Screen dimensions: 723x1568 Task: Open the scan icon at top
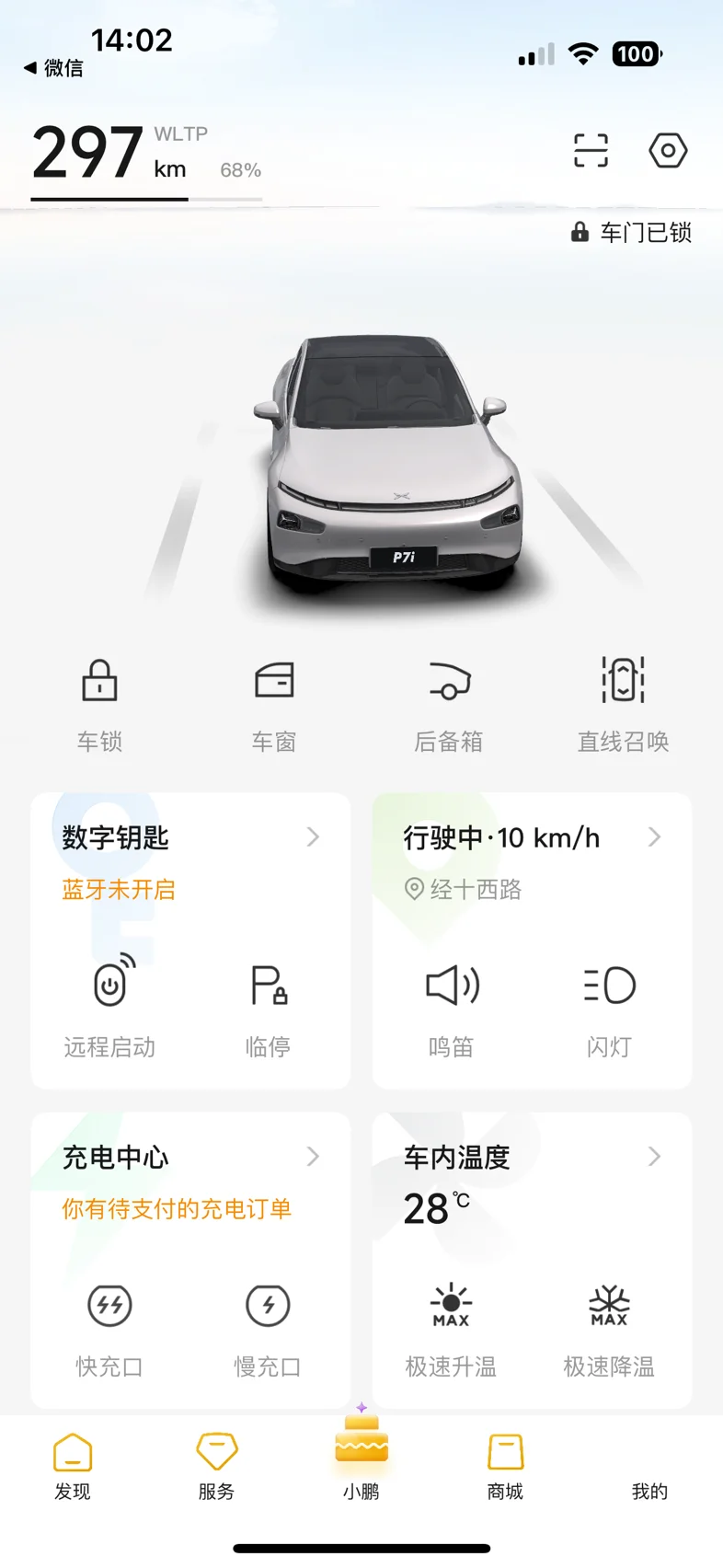point(591,150)
